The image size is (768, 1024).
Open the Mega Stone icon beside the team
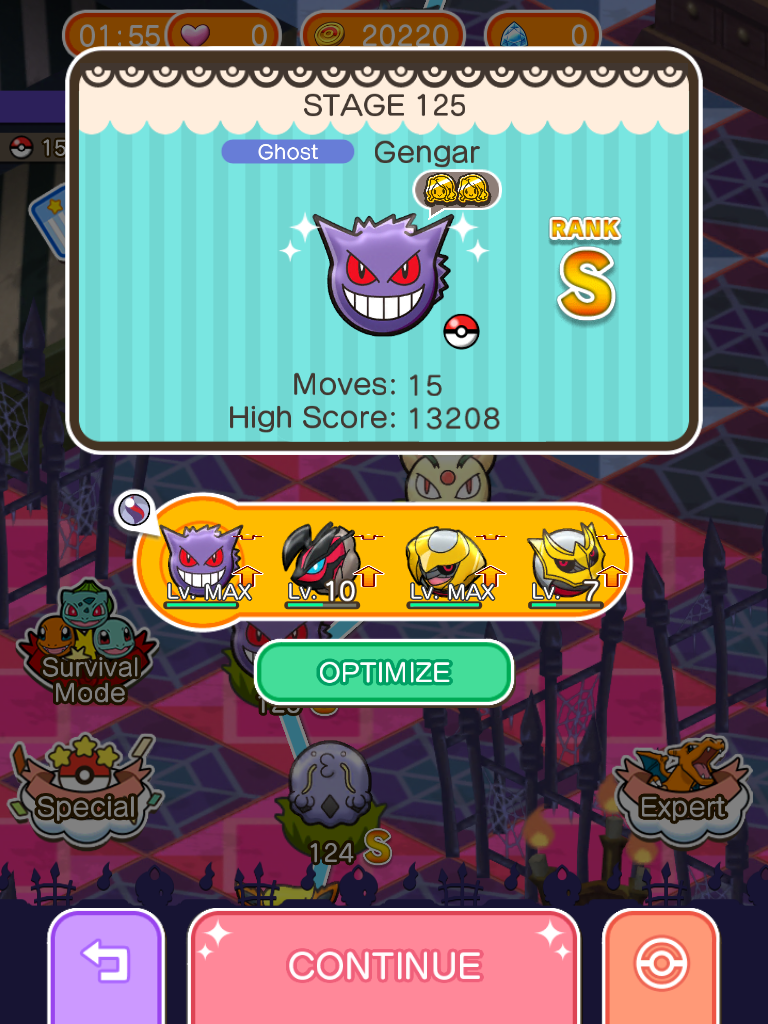pos(133,510)
